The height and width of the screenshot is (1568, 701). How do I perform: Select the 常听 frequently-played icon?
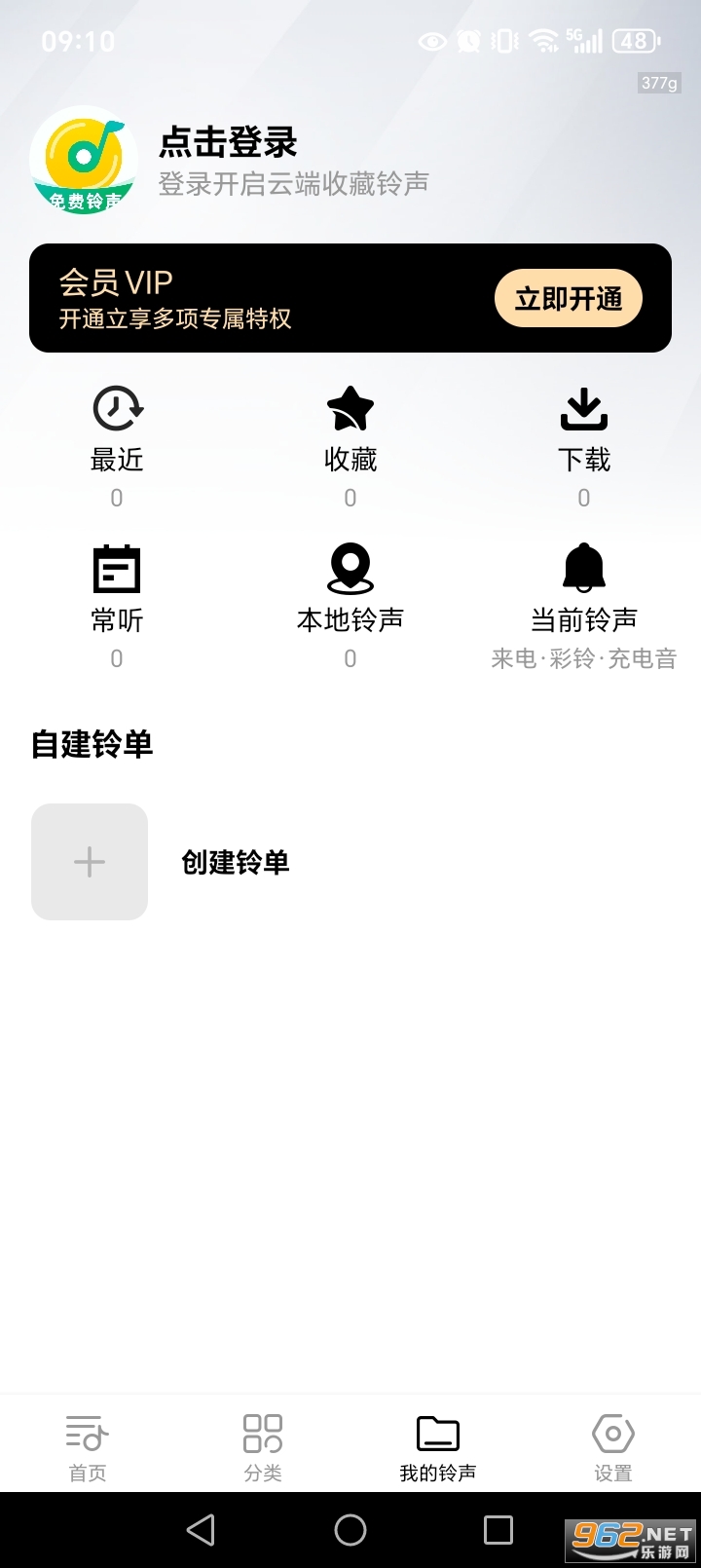[x=116, y=570]
